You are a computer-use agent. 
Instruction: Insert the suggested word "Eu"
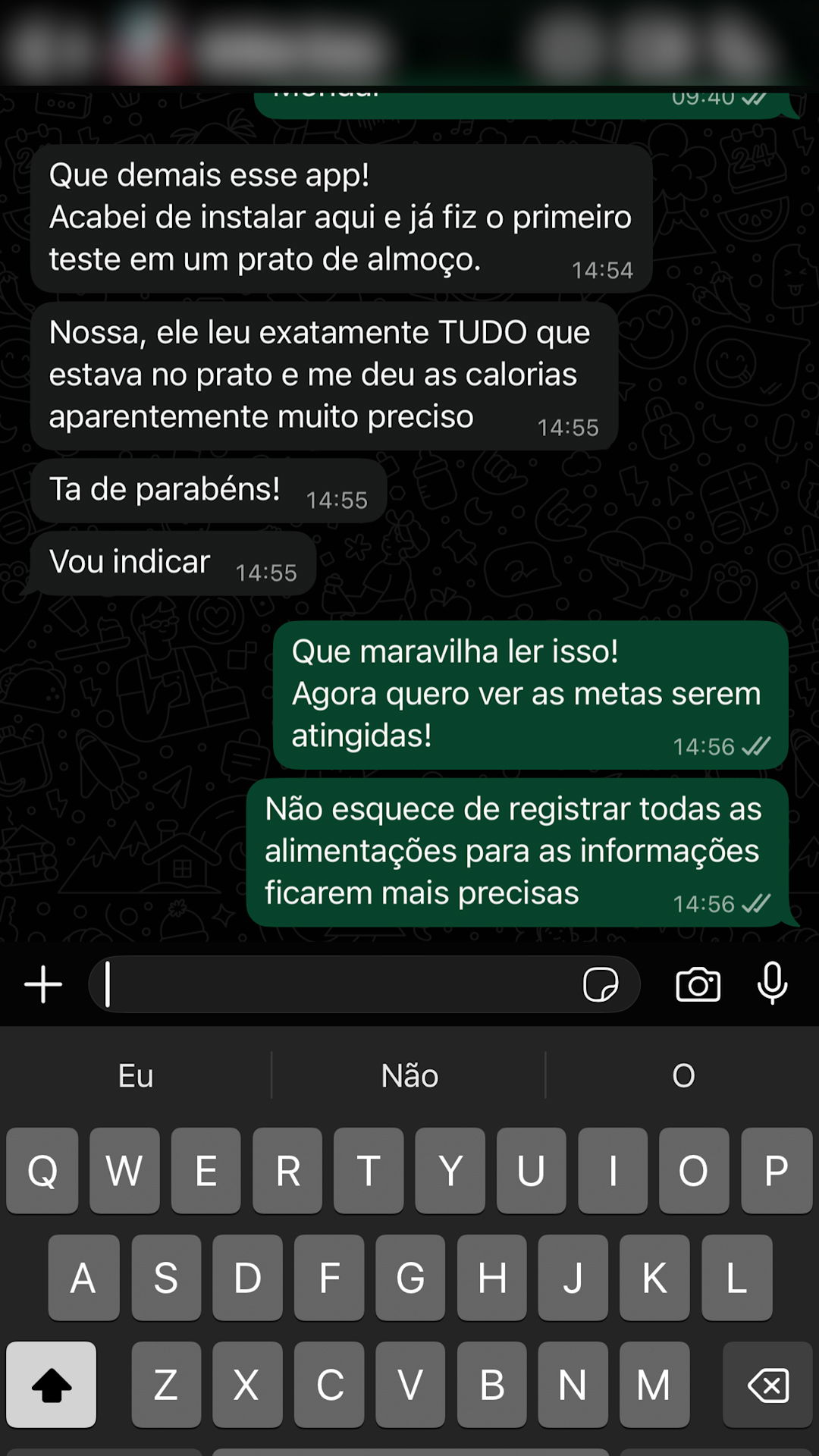[136, 1075]
